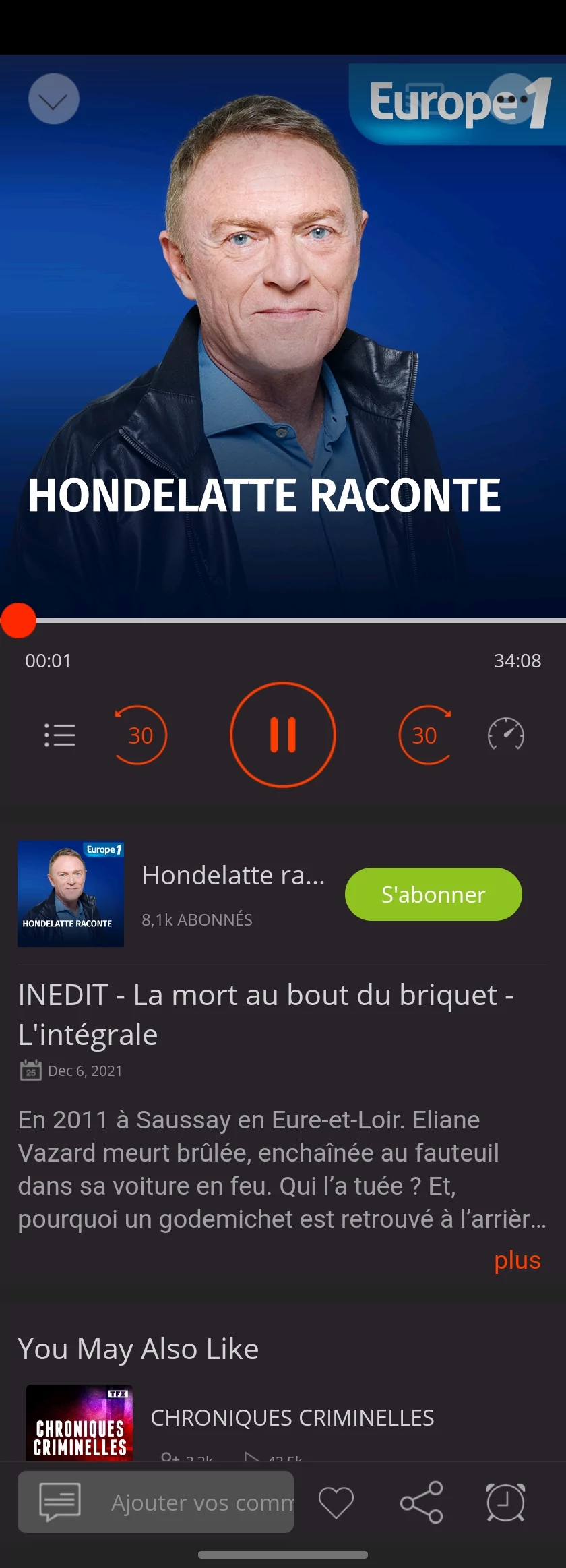Viewport: 566px width, 1568px height.
Task: Collapse the player with the down chevron
Action: click(x=53, y=99)
